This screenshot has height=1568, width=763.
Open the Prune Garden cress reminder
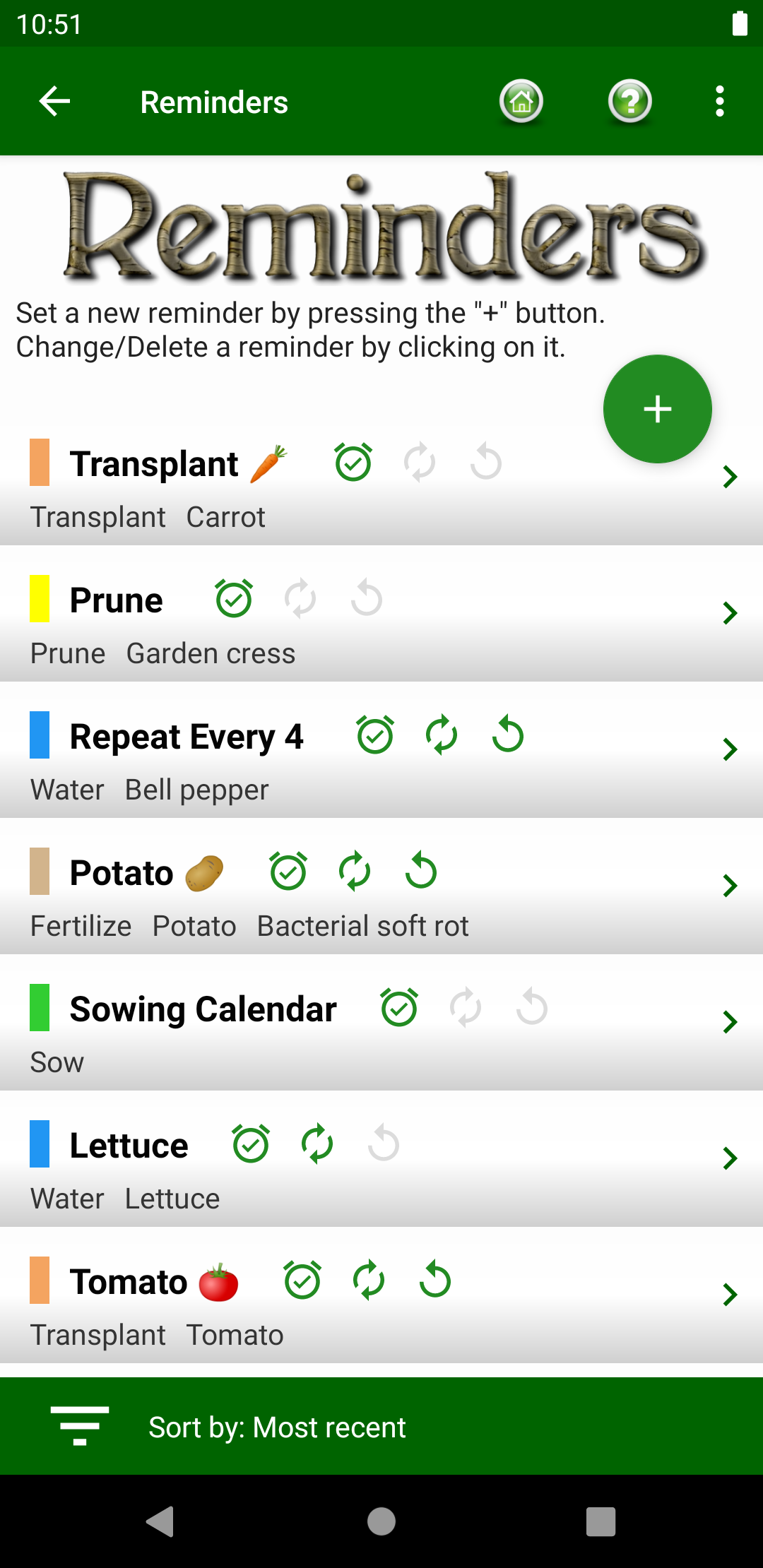(381, 613)
